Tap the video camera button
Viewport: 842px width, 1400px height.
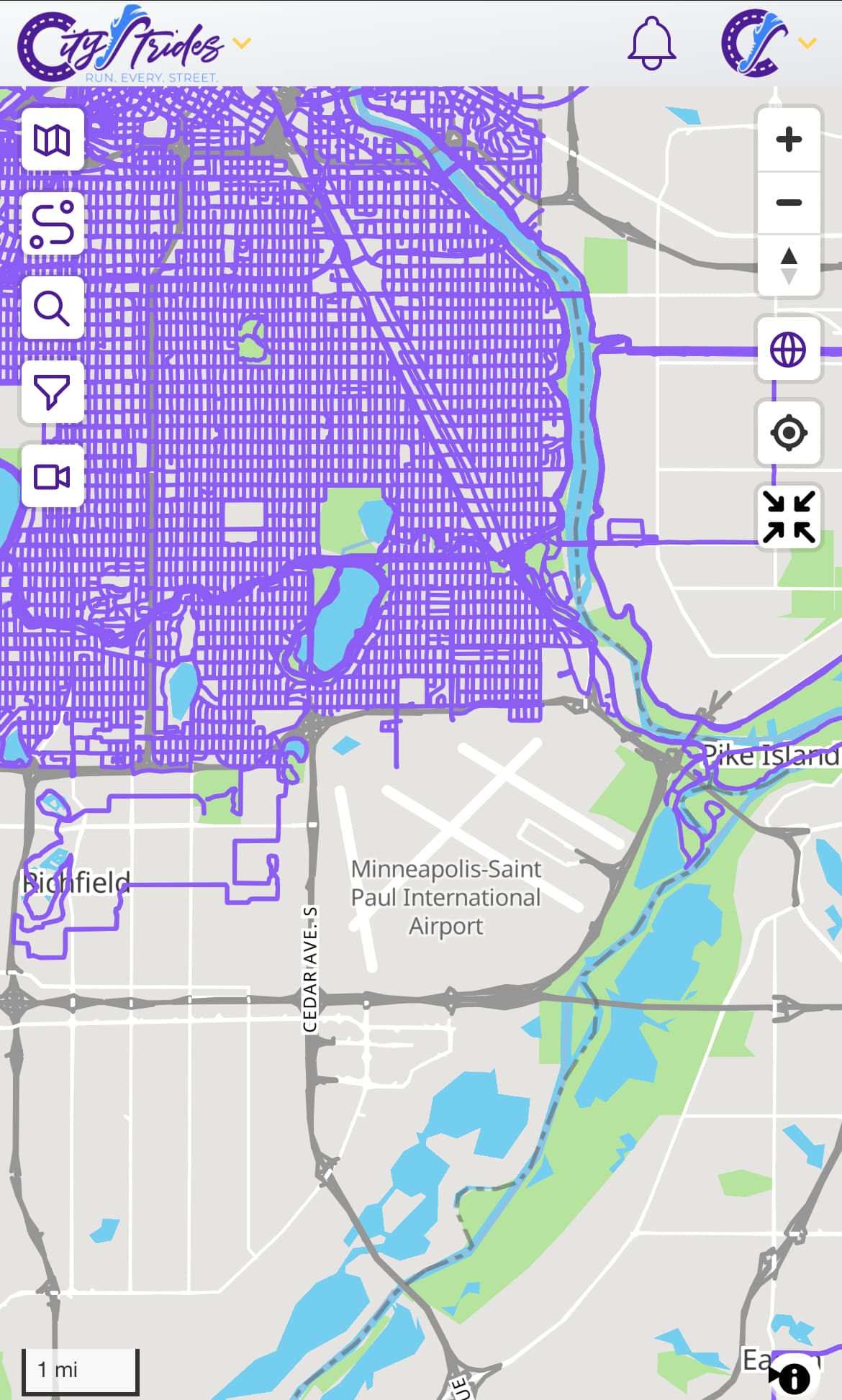(53, 476)
